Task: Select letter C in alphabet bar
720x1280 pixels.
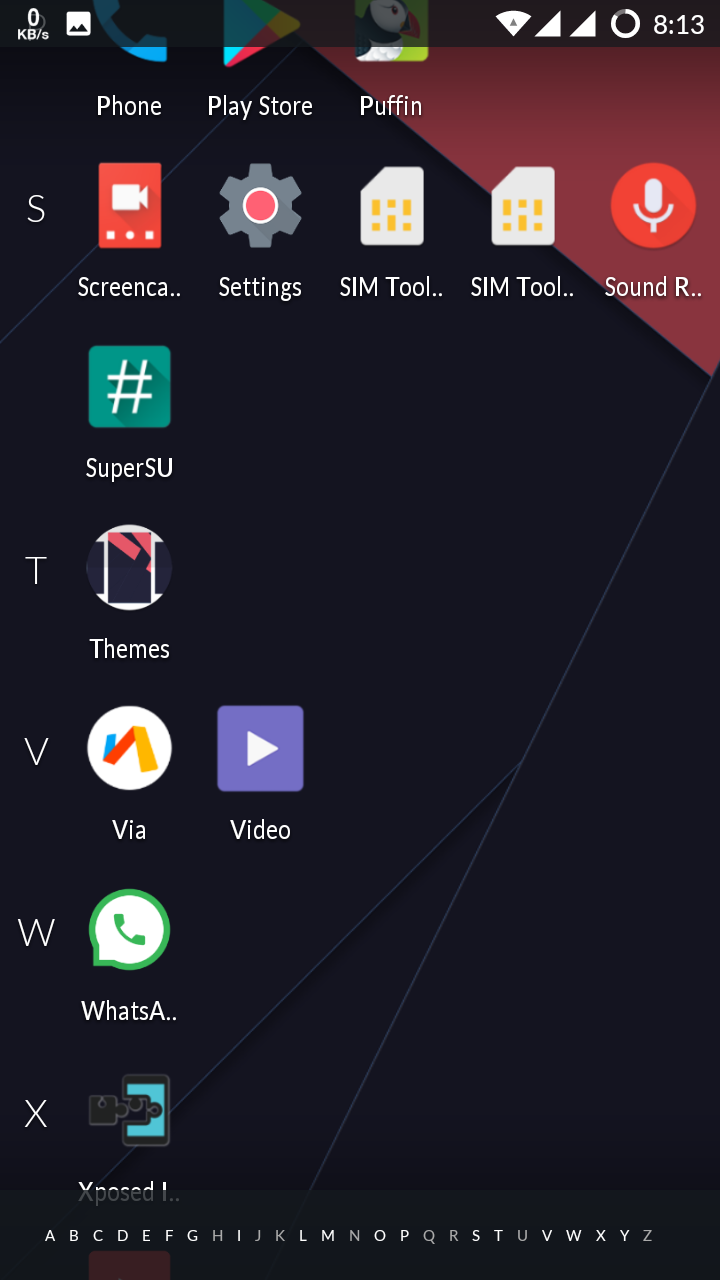Action: tap(98, 1236)
